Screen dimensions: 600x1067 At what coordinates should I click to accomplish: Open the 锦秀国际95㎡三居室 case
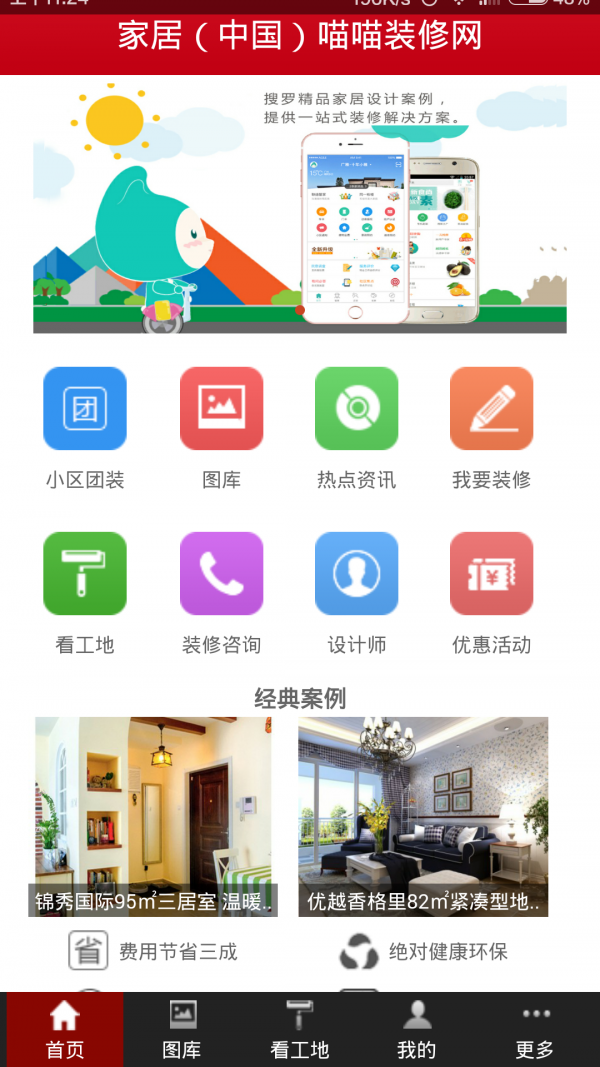[153, 816]
